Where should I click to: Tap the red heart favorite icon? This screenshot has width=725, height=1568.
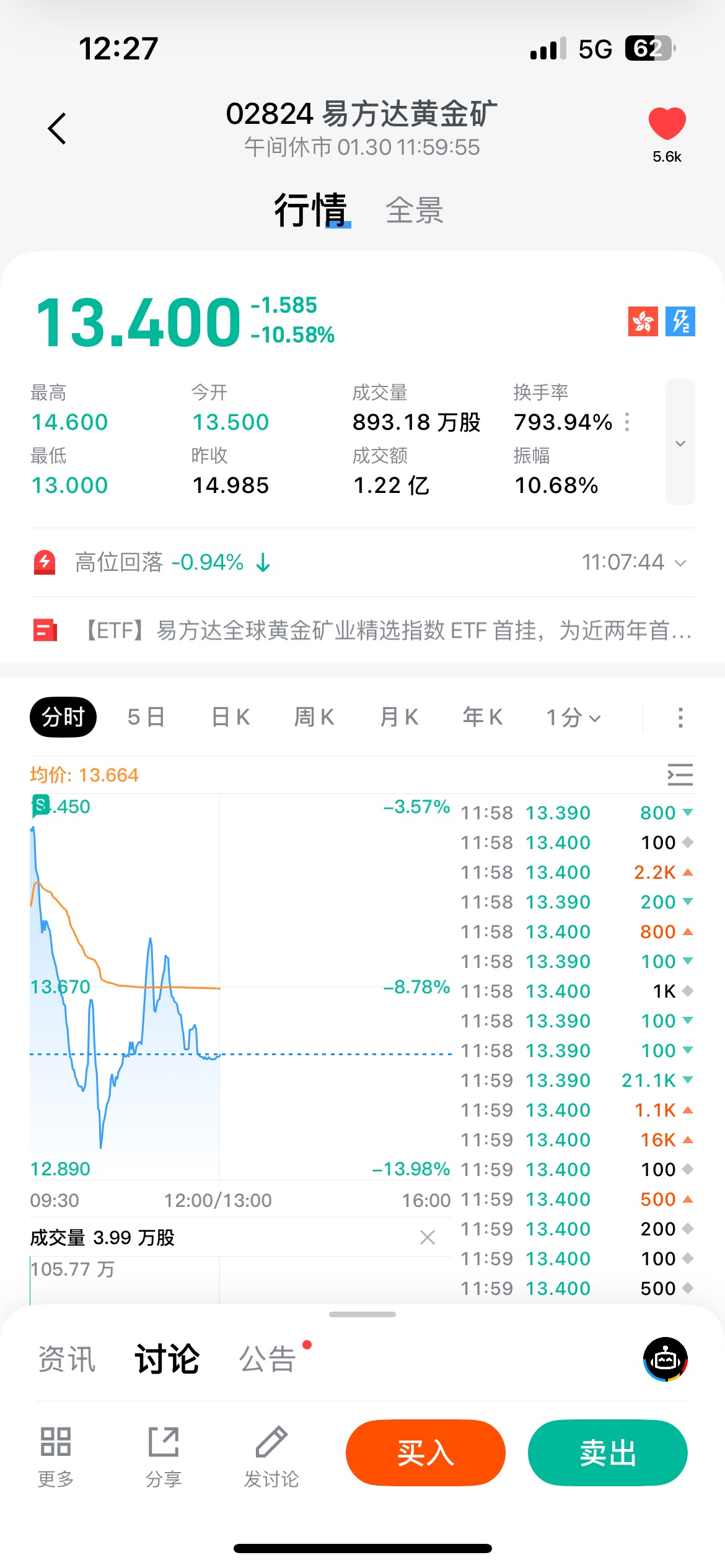point(667,124)
